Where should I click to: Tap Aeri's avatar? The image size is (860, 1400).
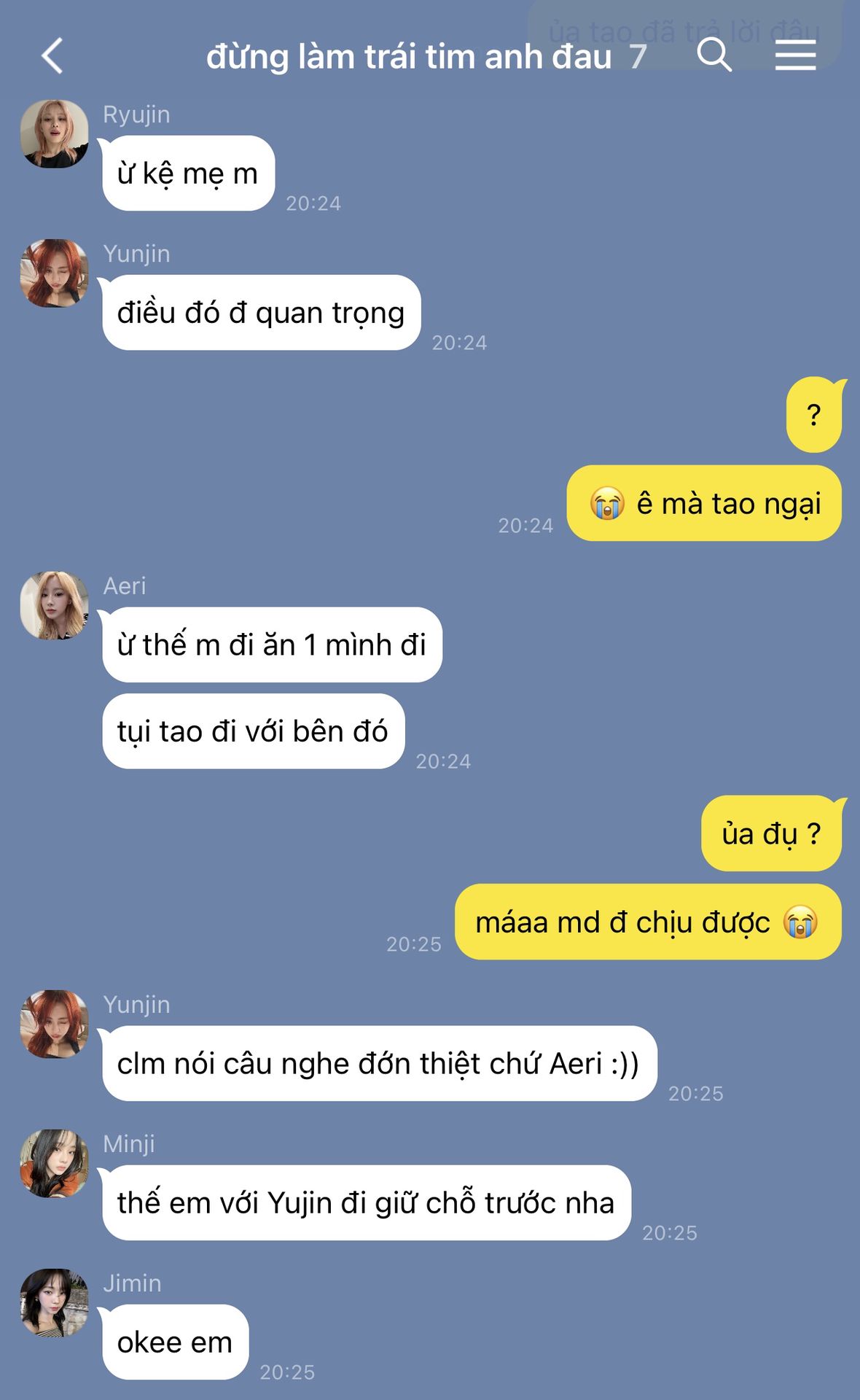55,605
